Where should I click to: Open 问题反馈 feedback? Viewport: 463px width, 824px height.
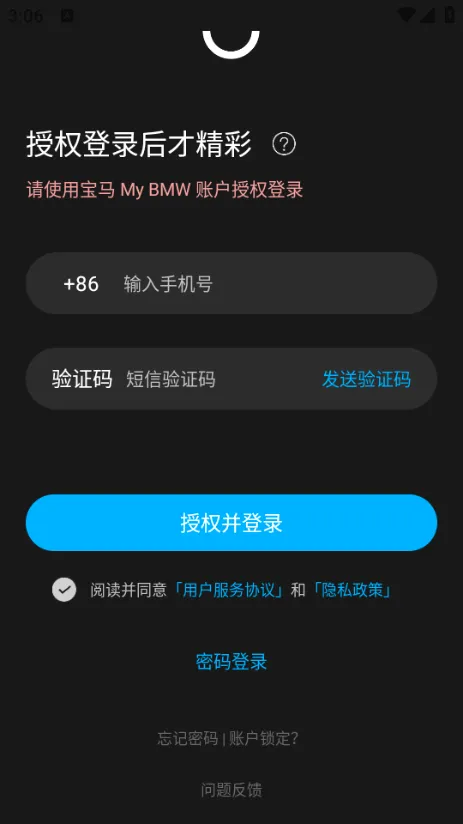[231, 790]
